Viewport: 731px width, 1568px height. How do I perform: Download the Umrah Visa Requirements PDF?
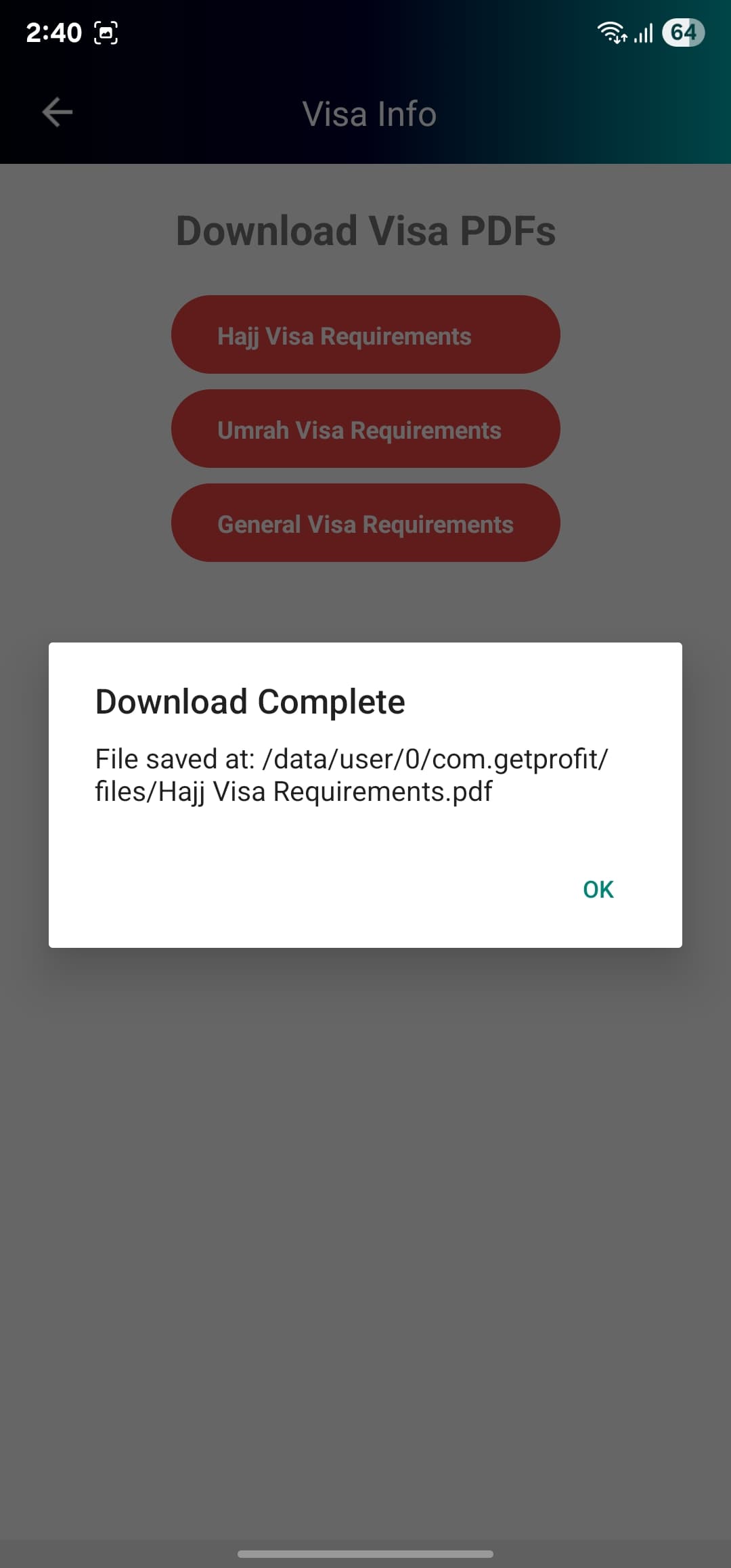(x=365, y=429)
